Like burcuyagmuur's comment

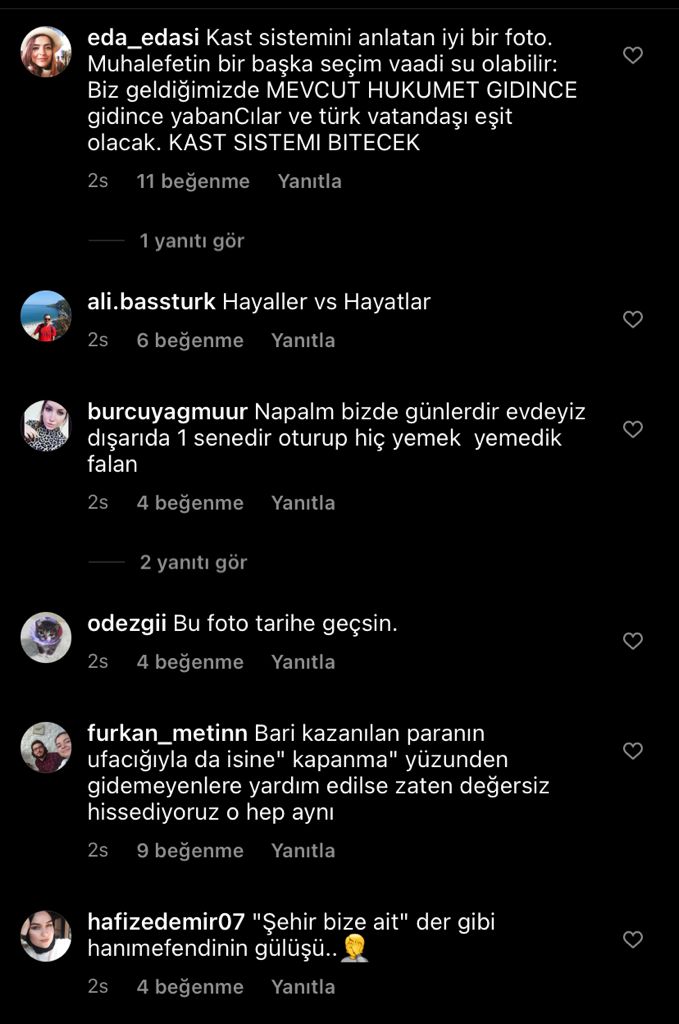point(633,429)
